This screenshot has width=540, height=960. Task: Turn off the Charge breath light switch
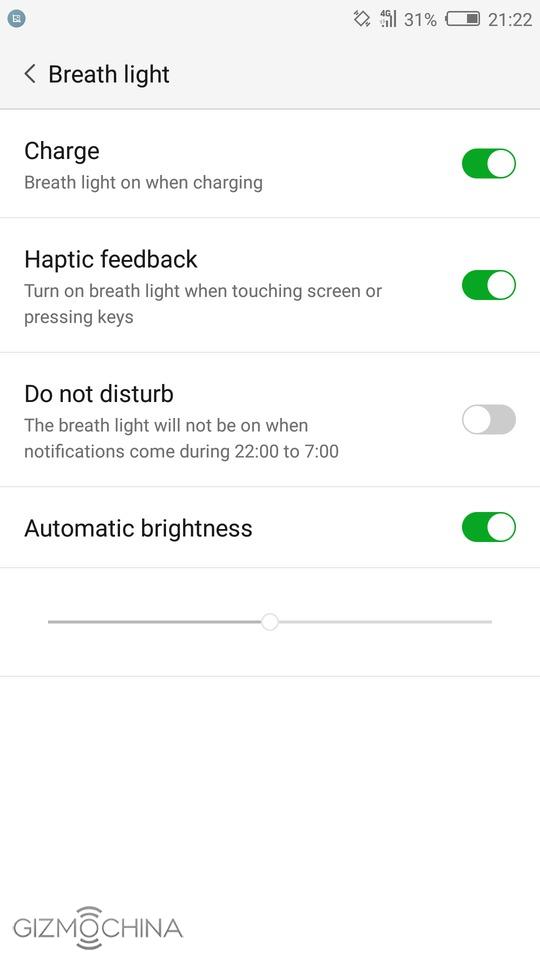pyautogui.click(x=489, y=163)
